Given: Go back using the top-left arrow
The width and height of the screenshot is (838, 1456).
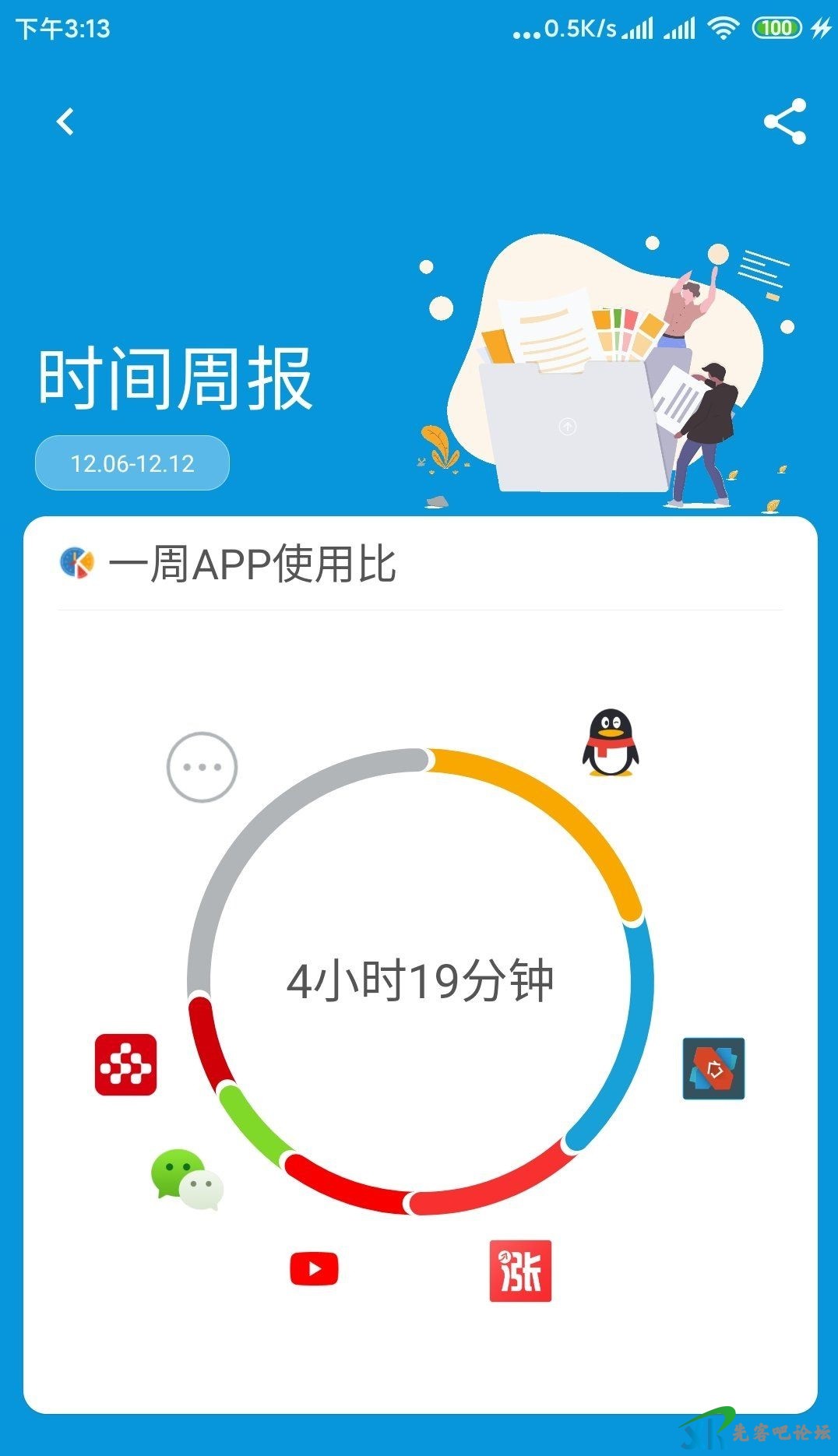Looking at the screenshot, I should 65,121.
